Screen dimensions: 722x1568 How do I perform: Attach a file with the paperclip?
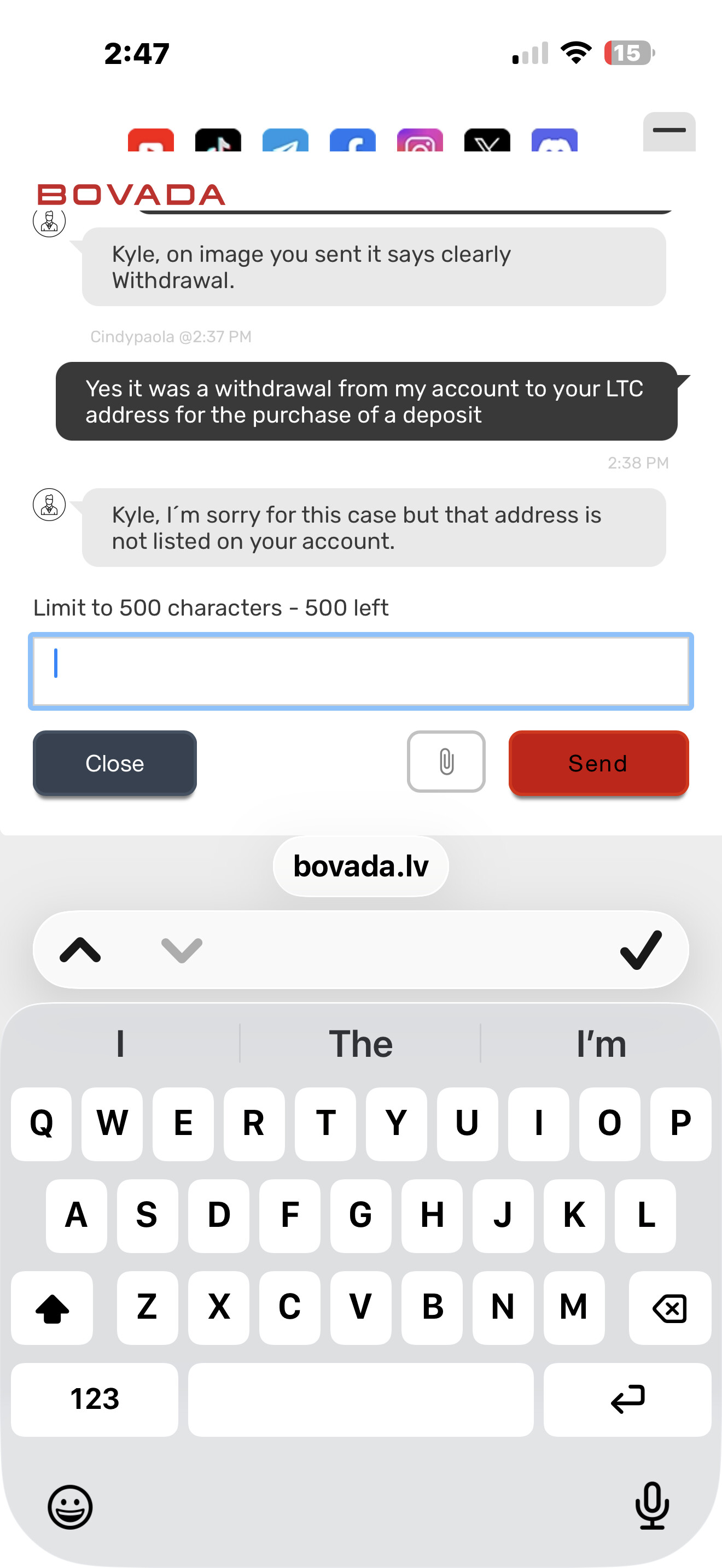pos(446,761)
